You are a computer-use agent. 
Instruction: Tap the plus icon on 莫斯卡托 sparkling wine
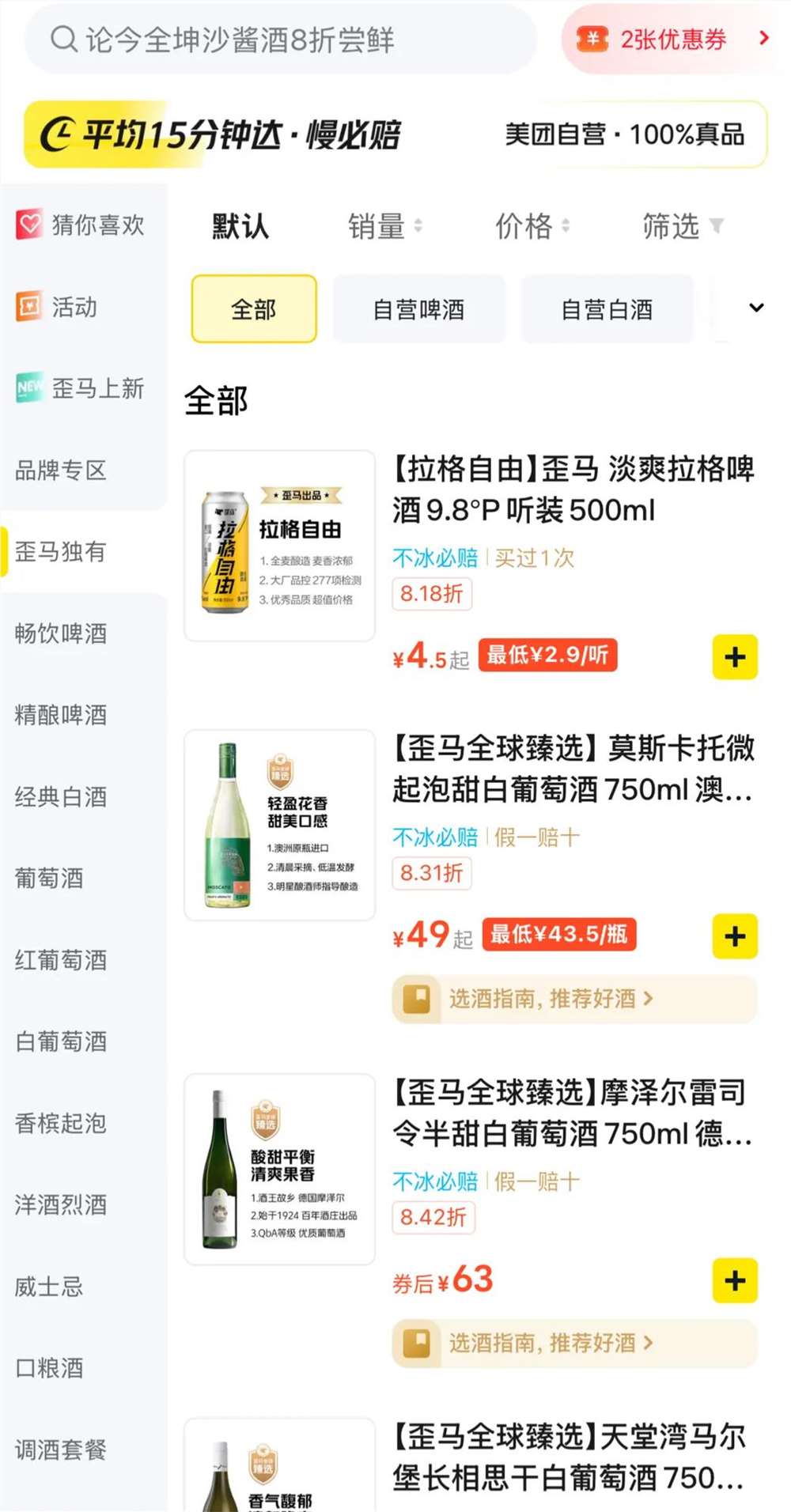[735, 937]
